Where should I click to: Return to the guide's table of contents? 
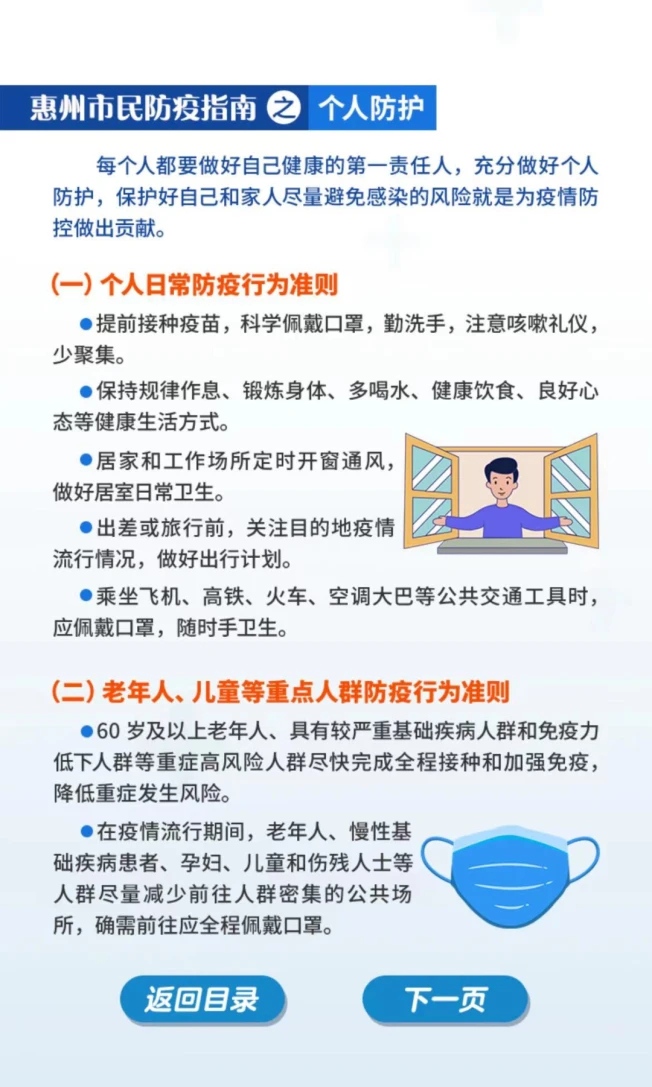coord(202,999)
